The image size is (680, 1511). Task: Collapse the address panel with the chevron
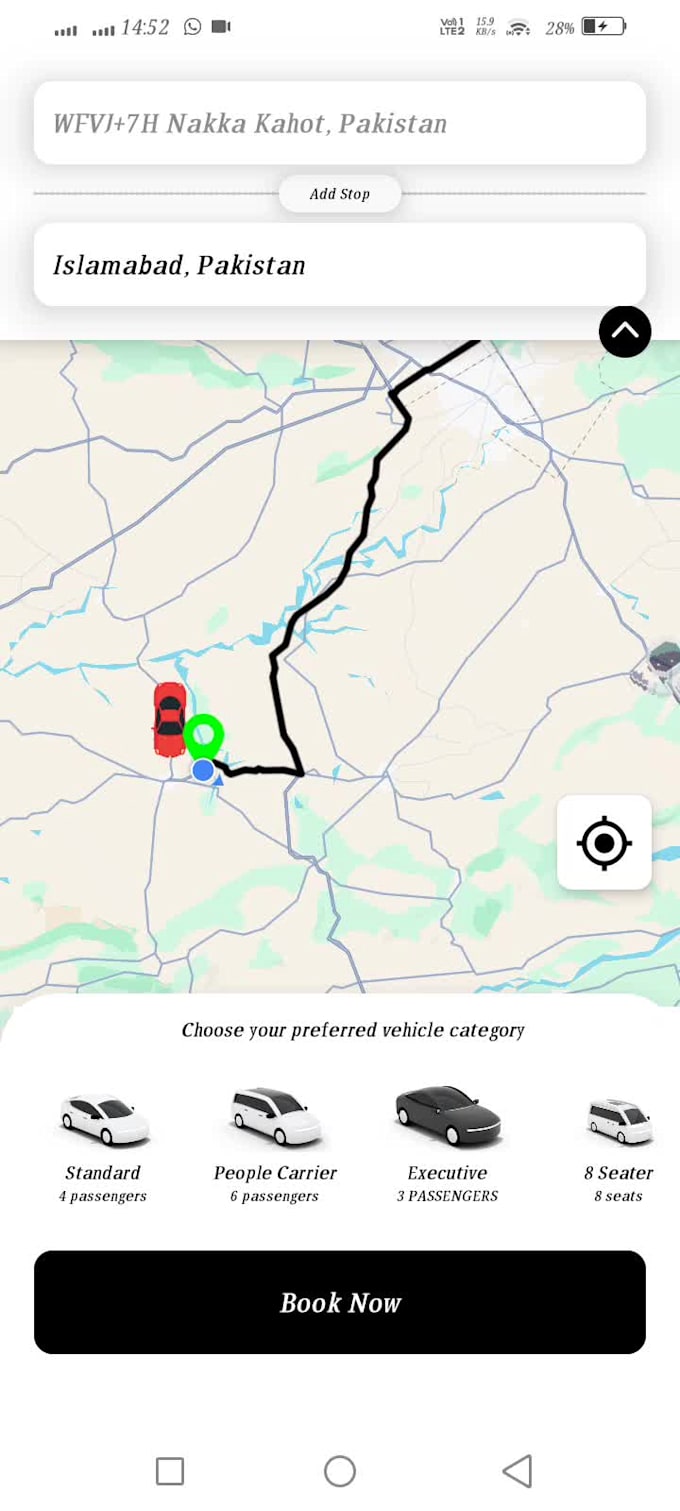(x=625, y=332)
